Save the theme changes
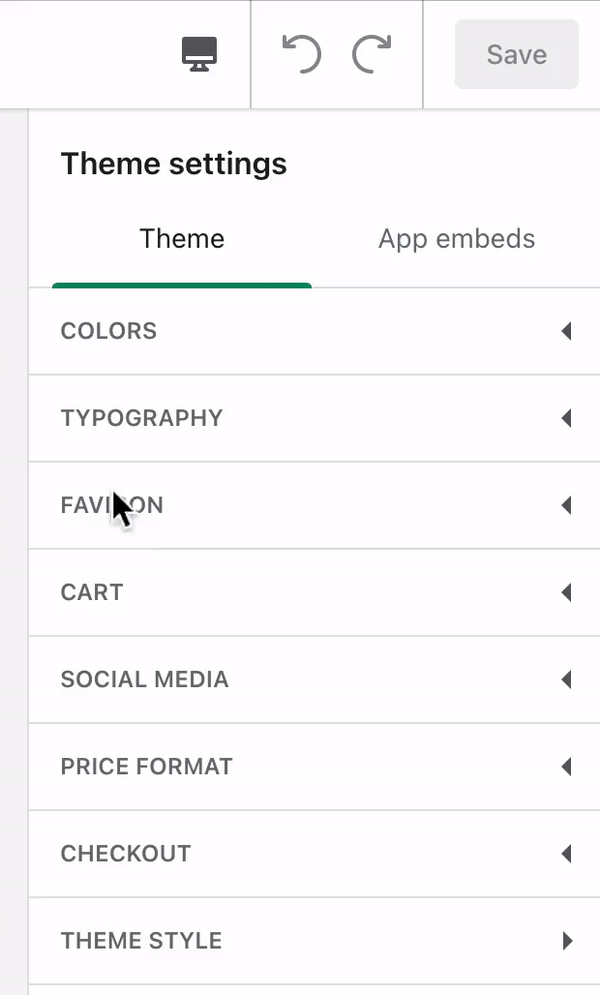Image resolution: width=600 pixels, height=995 pixels. pyautogui.click(x=516, y=54)
